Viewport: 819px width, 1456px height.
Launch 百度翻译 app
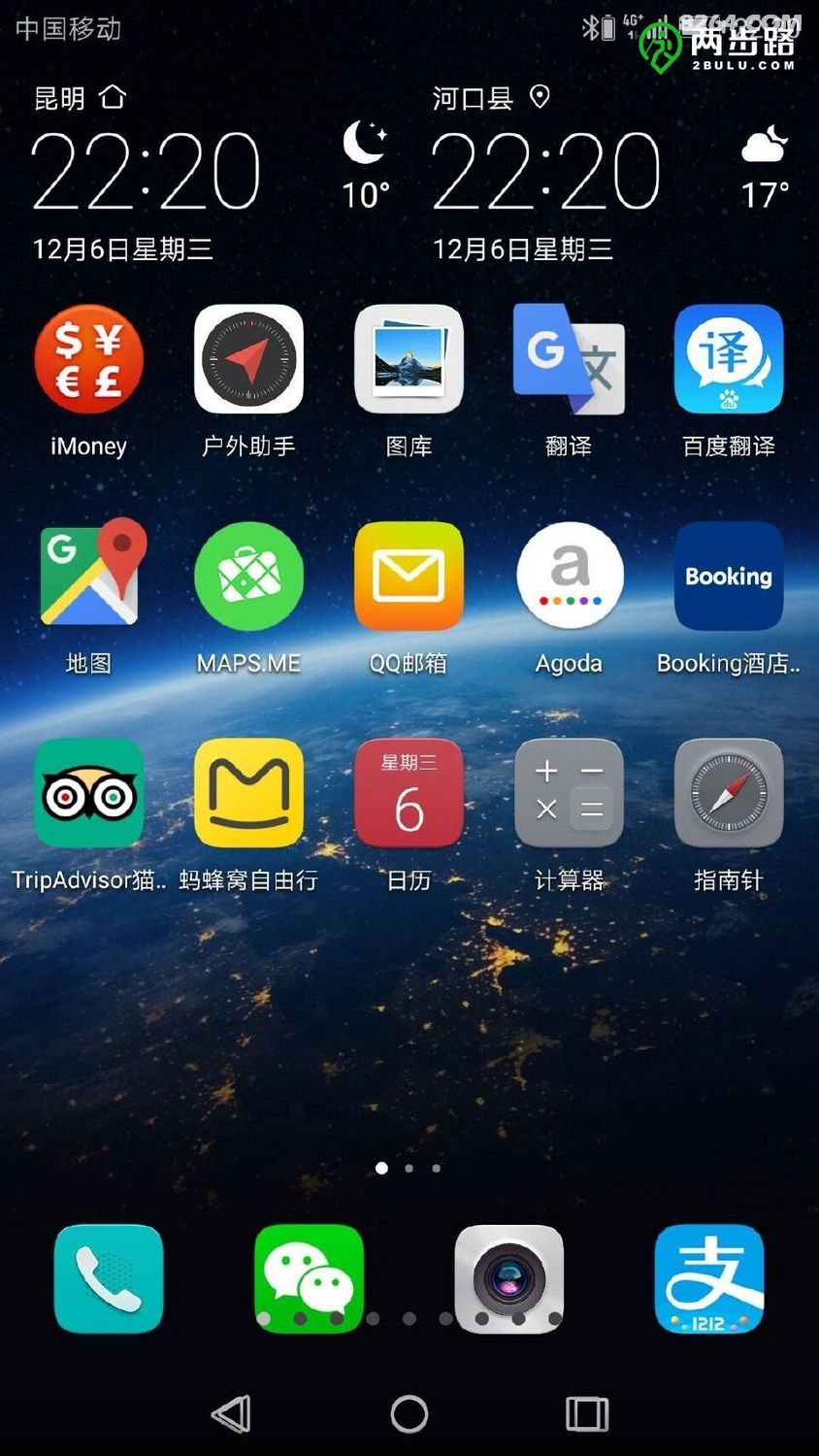click(x=729, y=360)
